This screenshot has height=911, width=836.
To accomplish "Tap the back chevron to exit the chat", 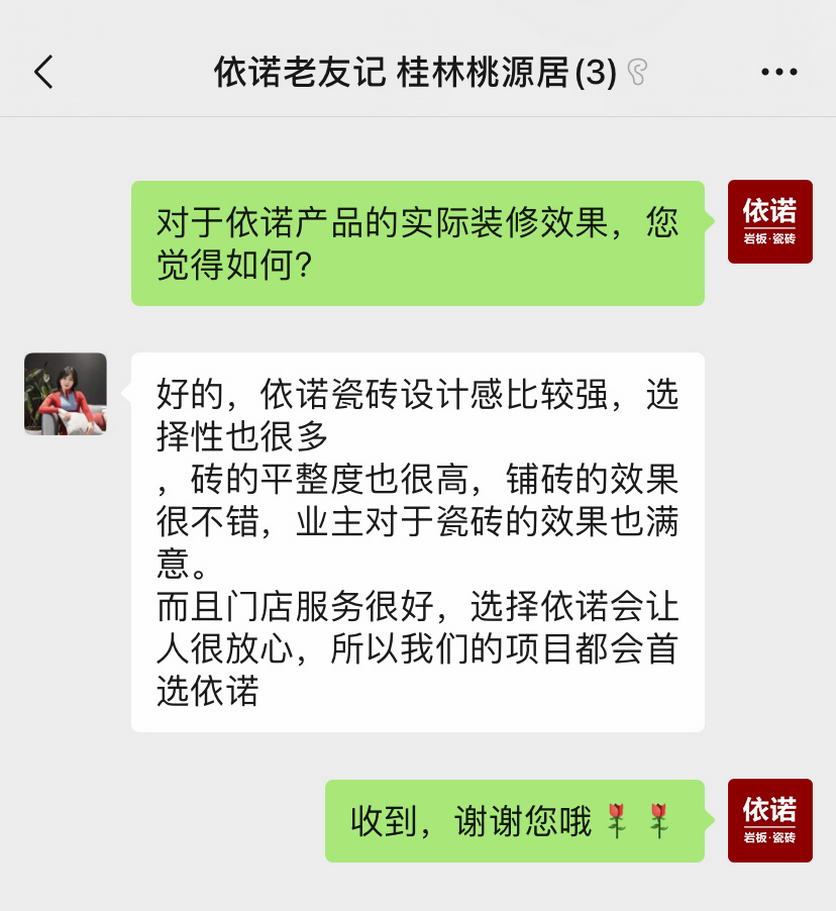I will tap(42, 71).
